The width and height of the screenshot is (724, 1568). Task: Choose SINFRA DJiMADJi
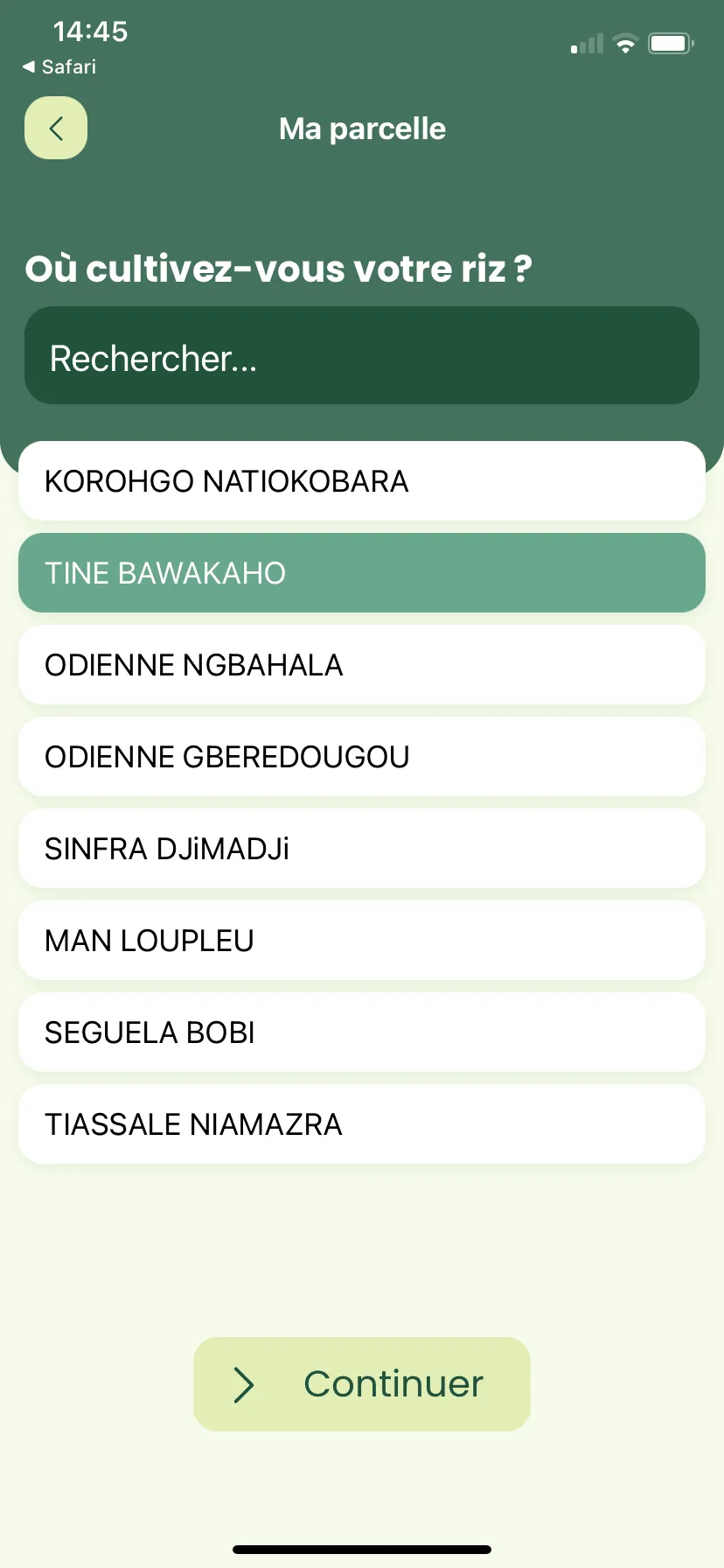click(362, 849)
